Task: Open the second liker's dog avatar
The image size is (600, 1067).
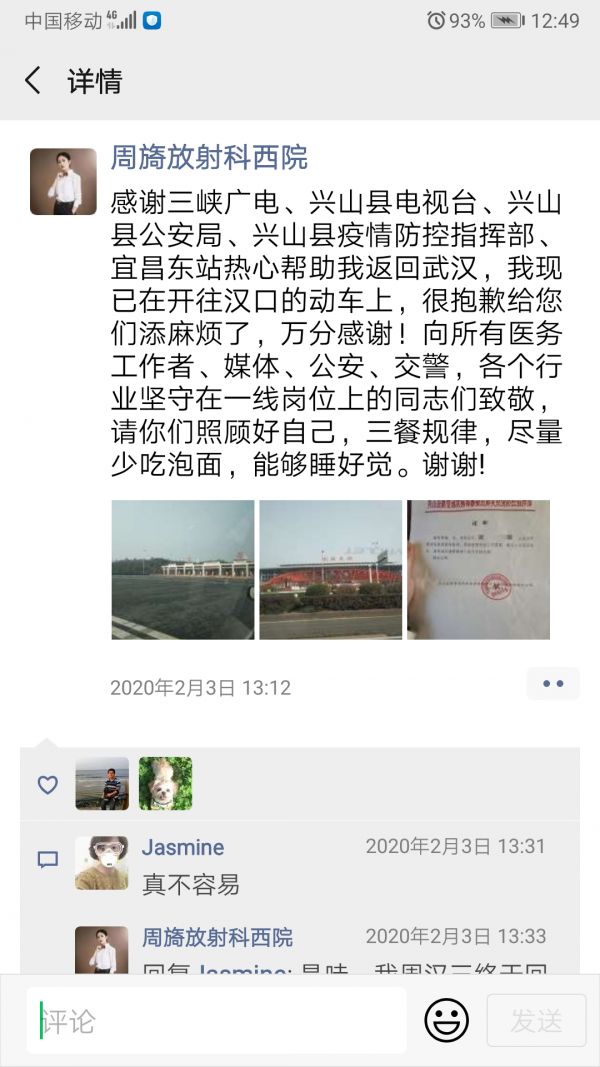Action: point(165,783)
